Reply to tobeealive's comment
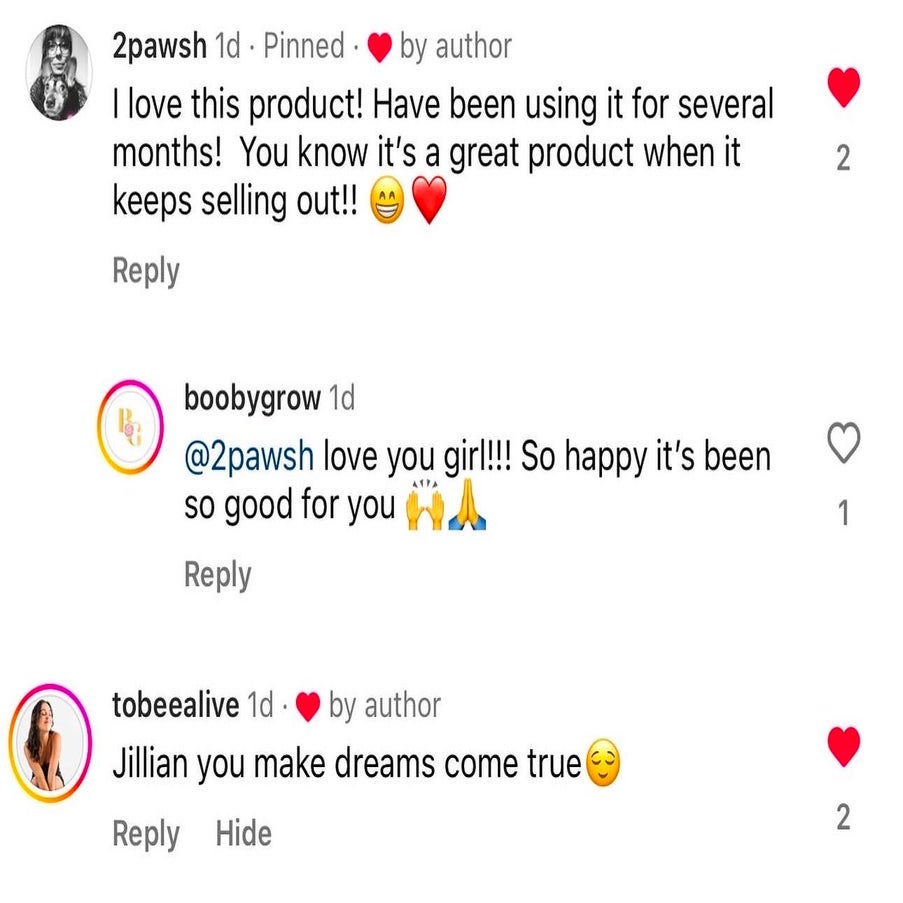 [x=146, y=833]
